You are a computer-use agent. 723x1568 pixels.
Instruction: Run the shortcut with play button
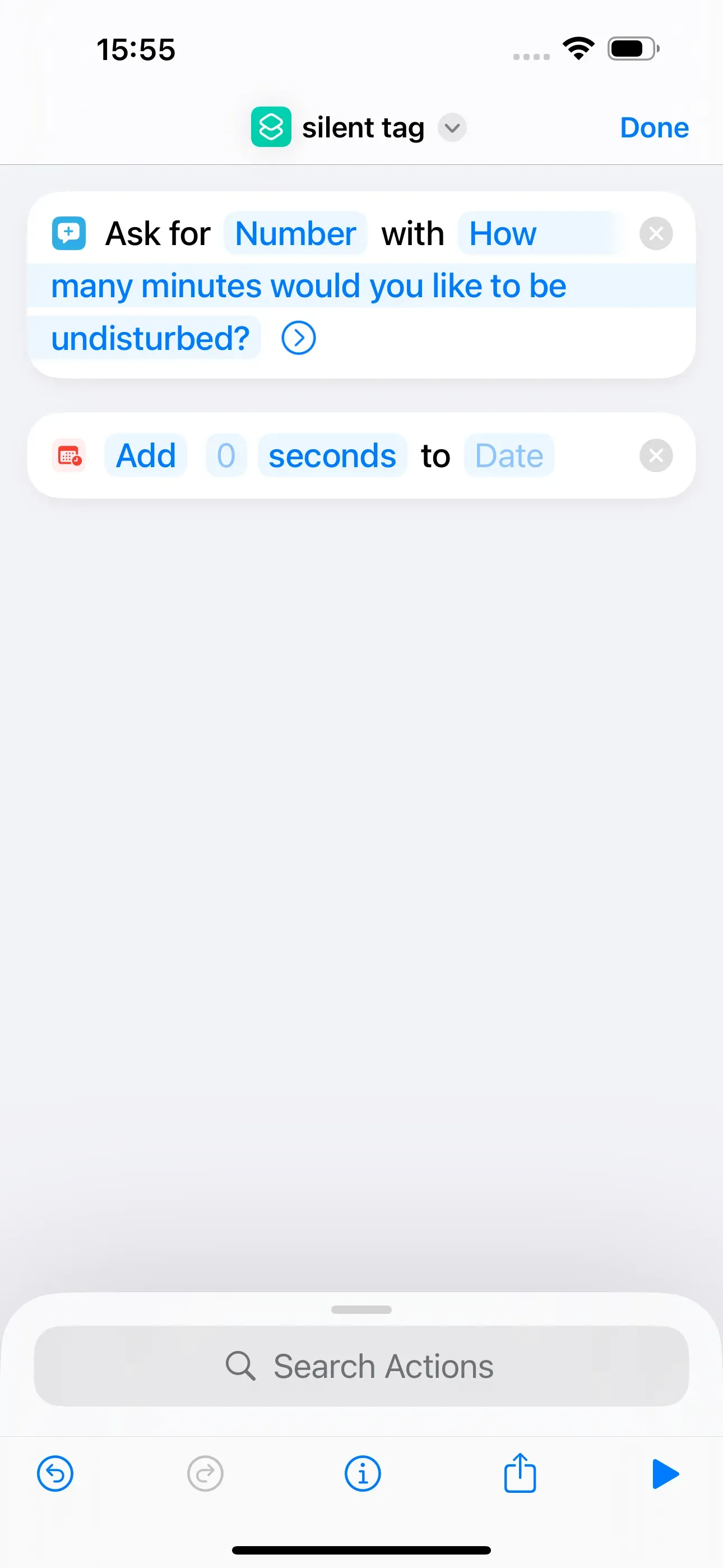665,1474
